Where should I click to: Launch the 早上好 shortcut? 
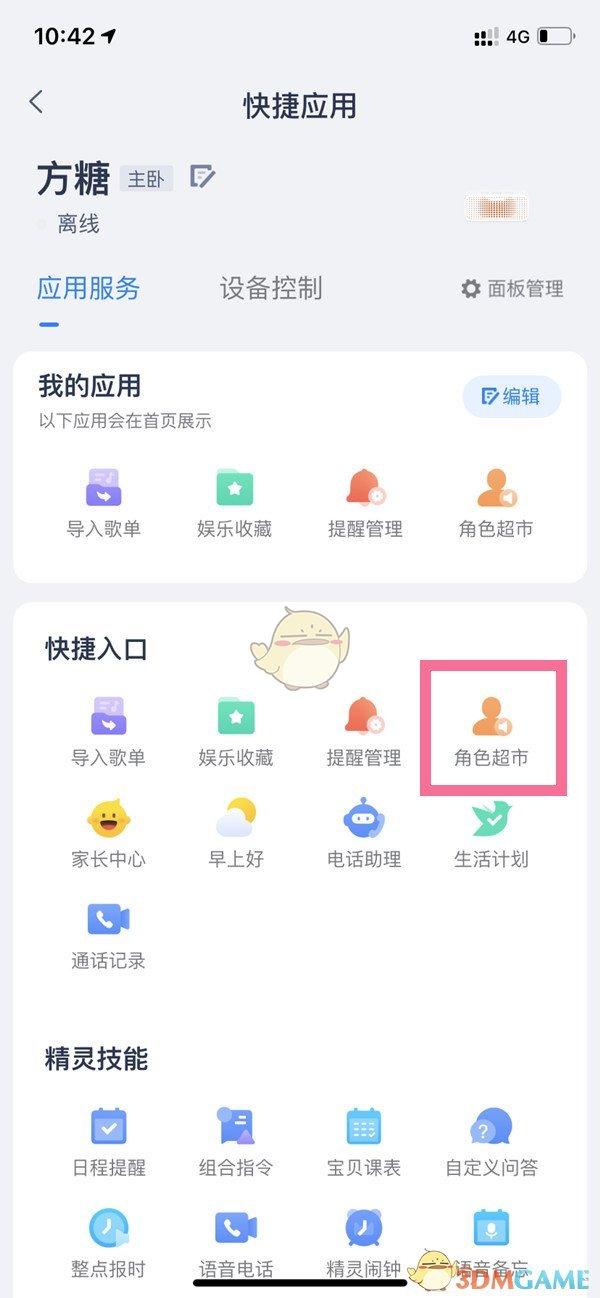coord(236,834)
